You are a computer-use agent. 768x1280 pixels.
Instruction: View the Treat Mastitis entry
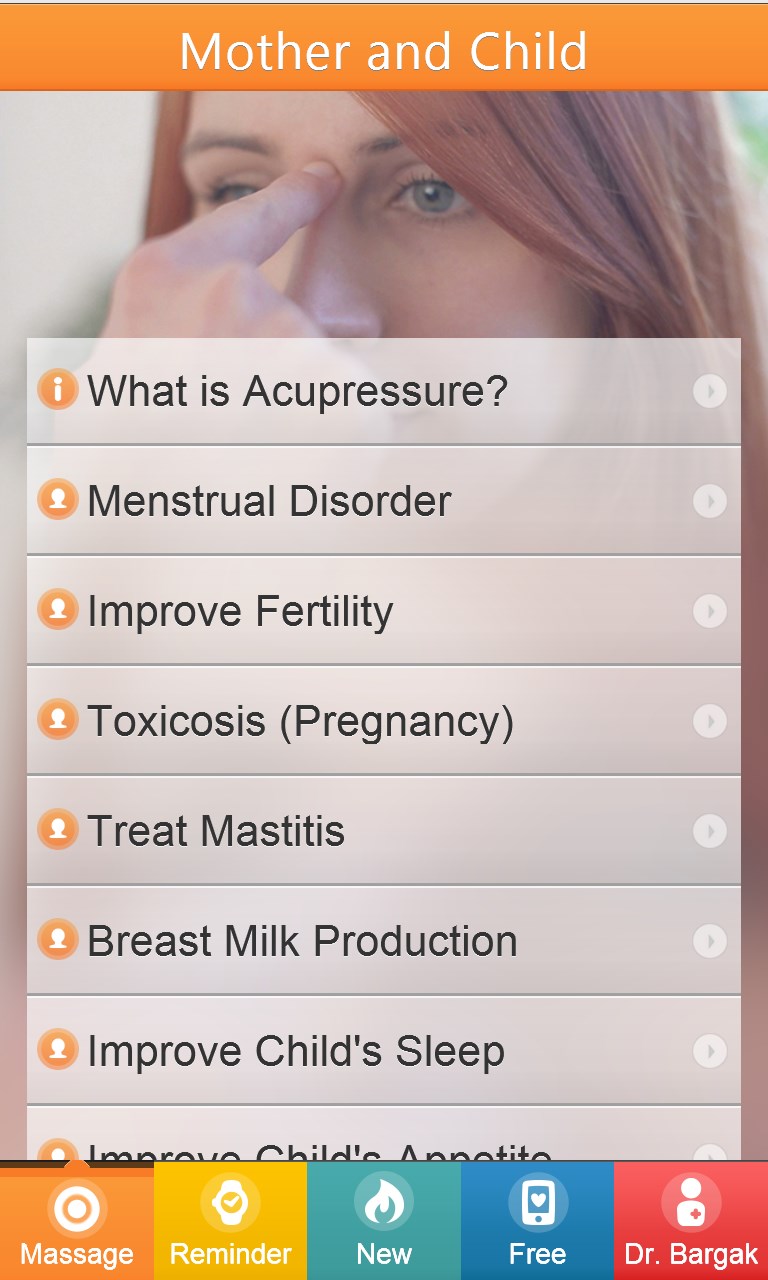[x=383, y=831]
